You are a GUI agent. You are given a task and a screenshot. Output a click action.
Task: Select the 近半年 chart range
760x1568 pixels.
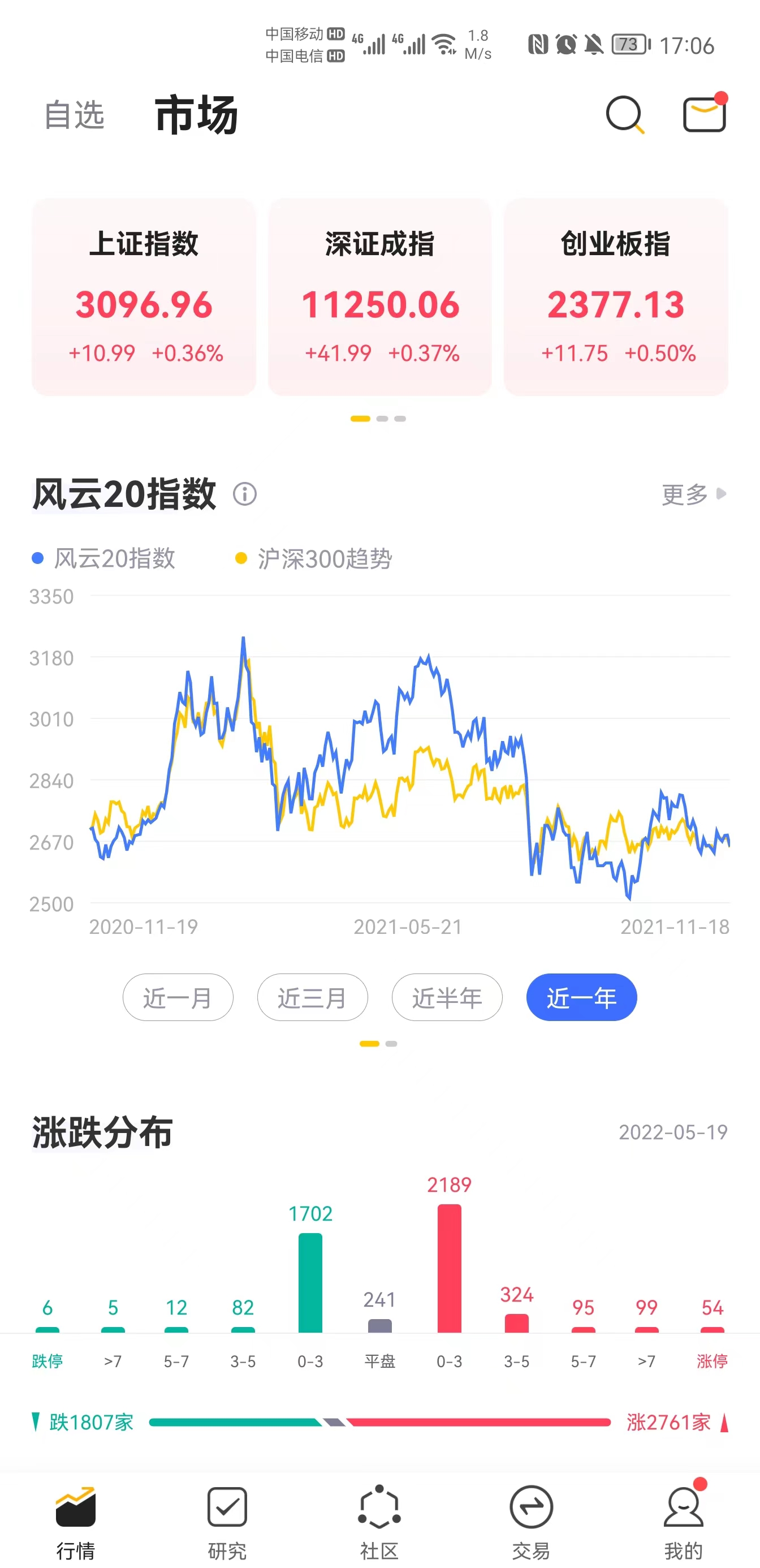[x=447, y=997]
